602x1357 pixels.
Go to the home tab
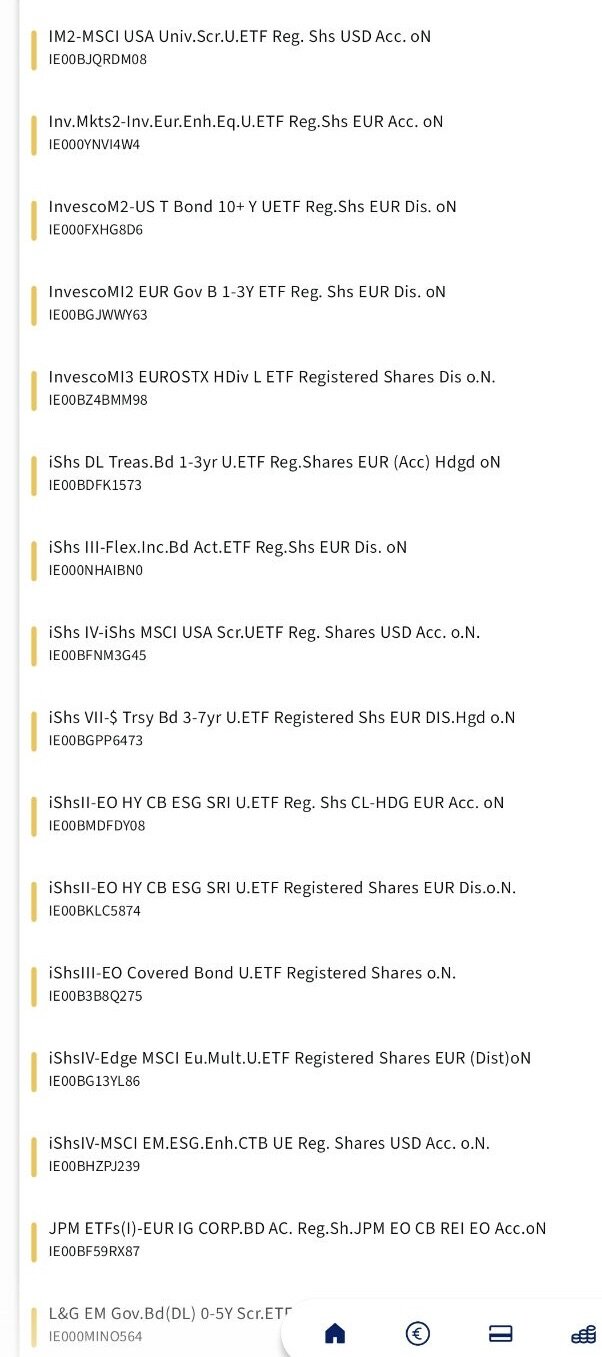(x=335, y=1333)
